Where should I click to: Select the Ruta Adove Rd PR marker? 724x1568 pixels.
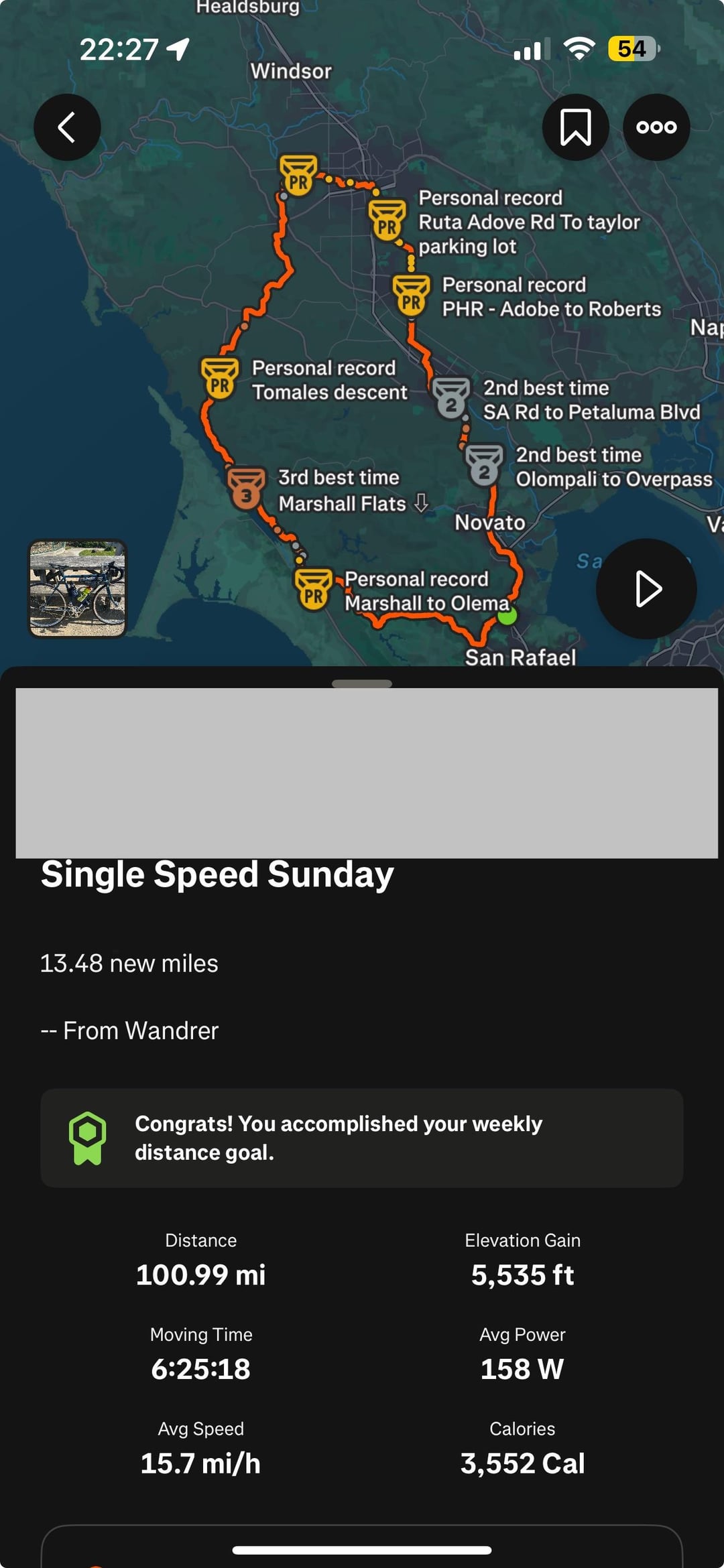point(387,220)
